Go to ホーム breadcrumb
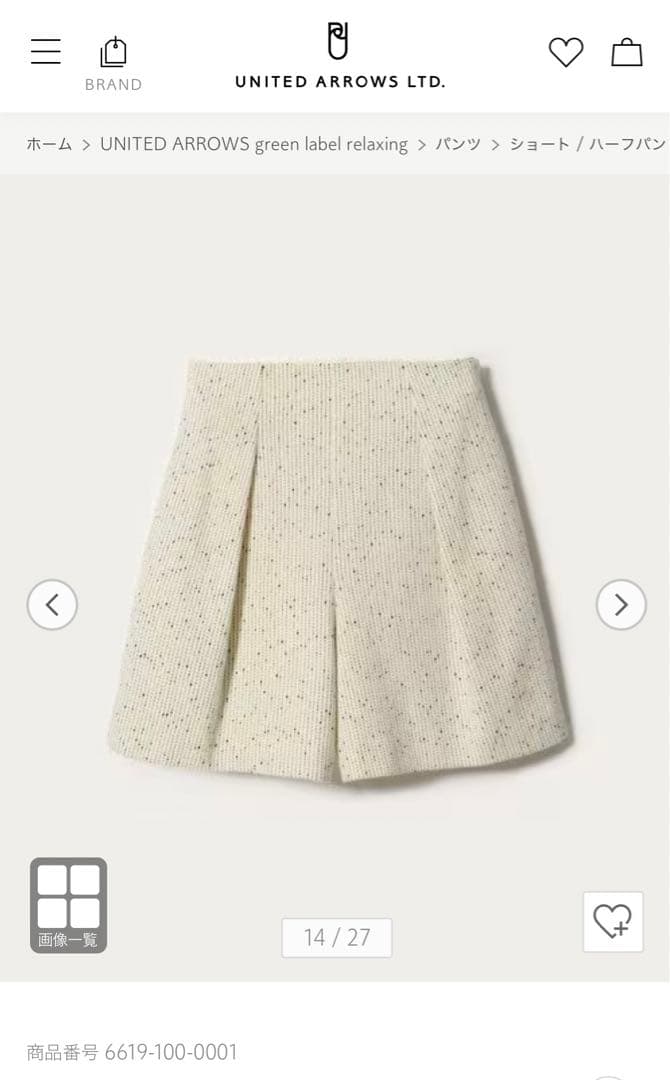Image resolution: width=670 pixels, height=1080 pixels. [x=49, y=144]
